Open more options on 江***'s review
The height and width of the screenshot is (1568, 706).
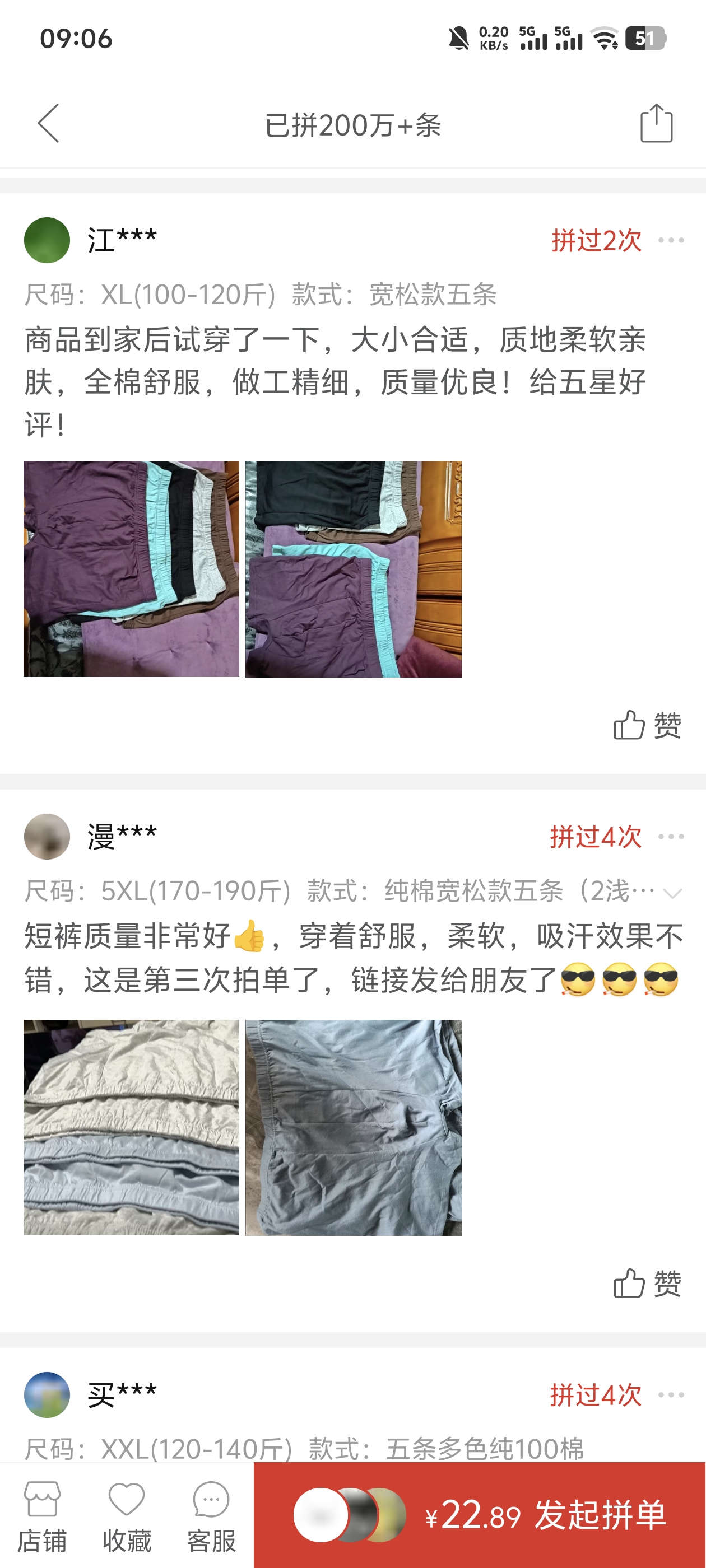[x=671, y=240]
